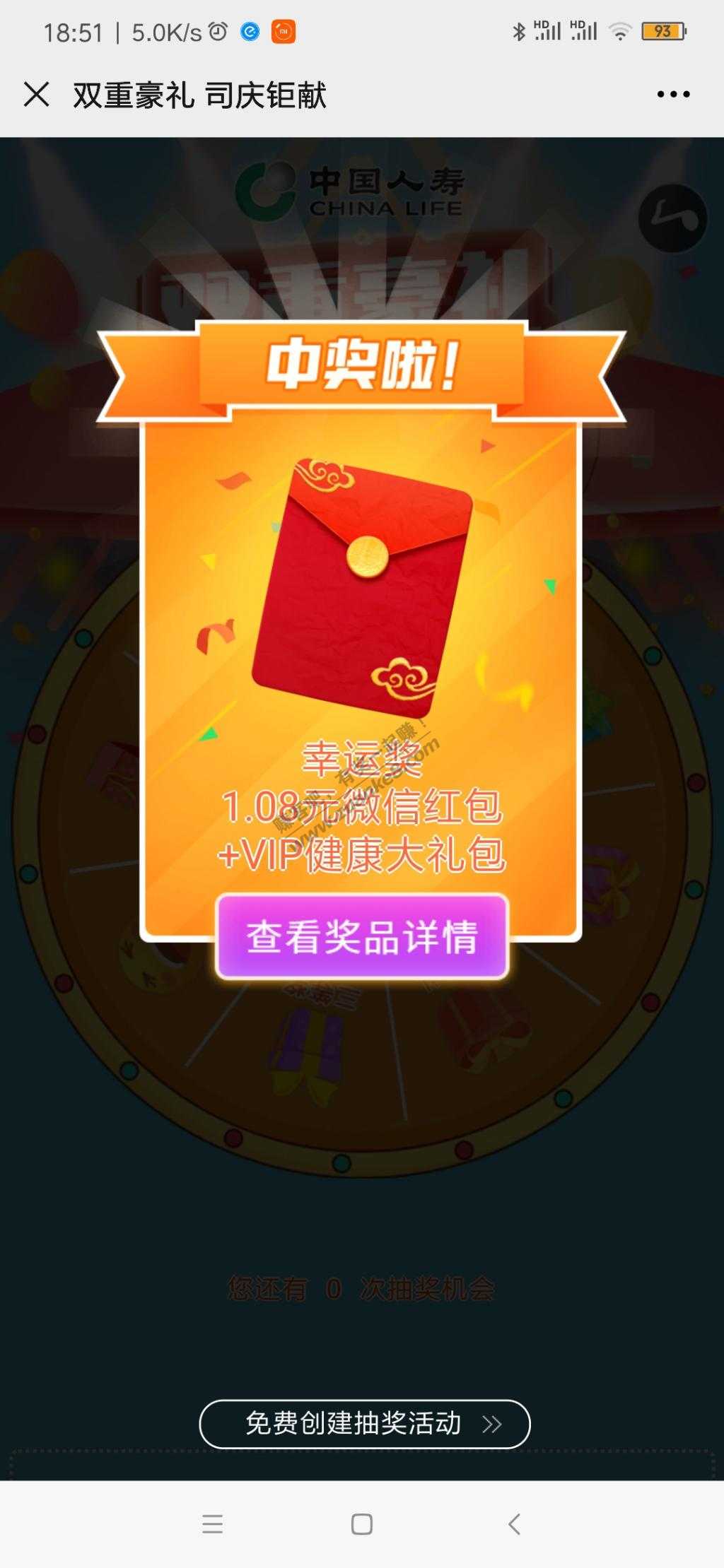Close the webpage with the X icon
724x1568 pixels.
36,94
